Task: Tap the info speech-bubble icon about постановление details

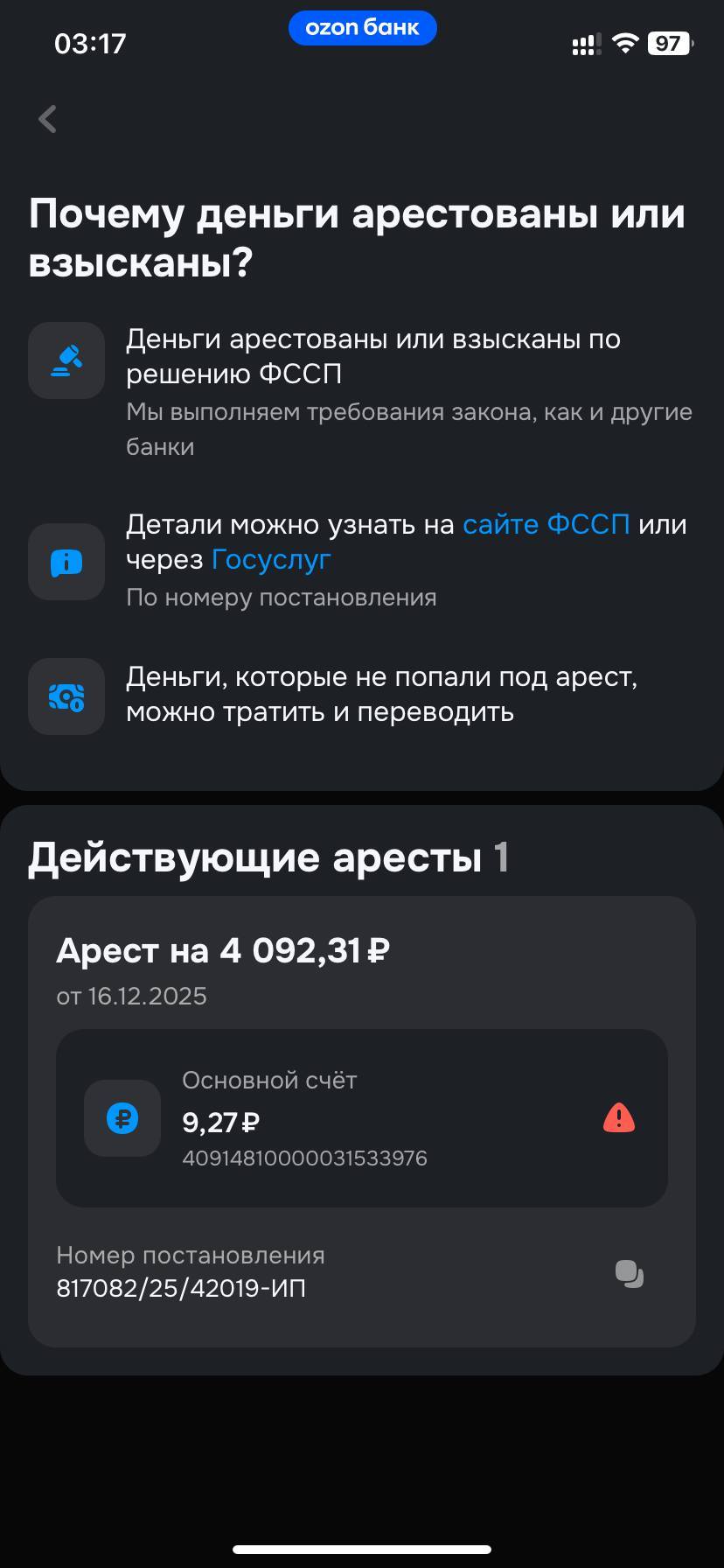Action: click(x=66, y=562)
